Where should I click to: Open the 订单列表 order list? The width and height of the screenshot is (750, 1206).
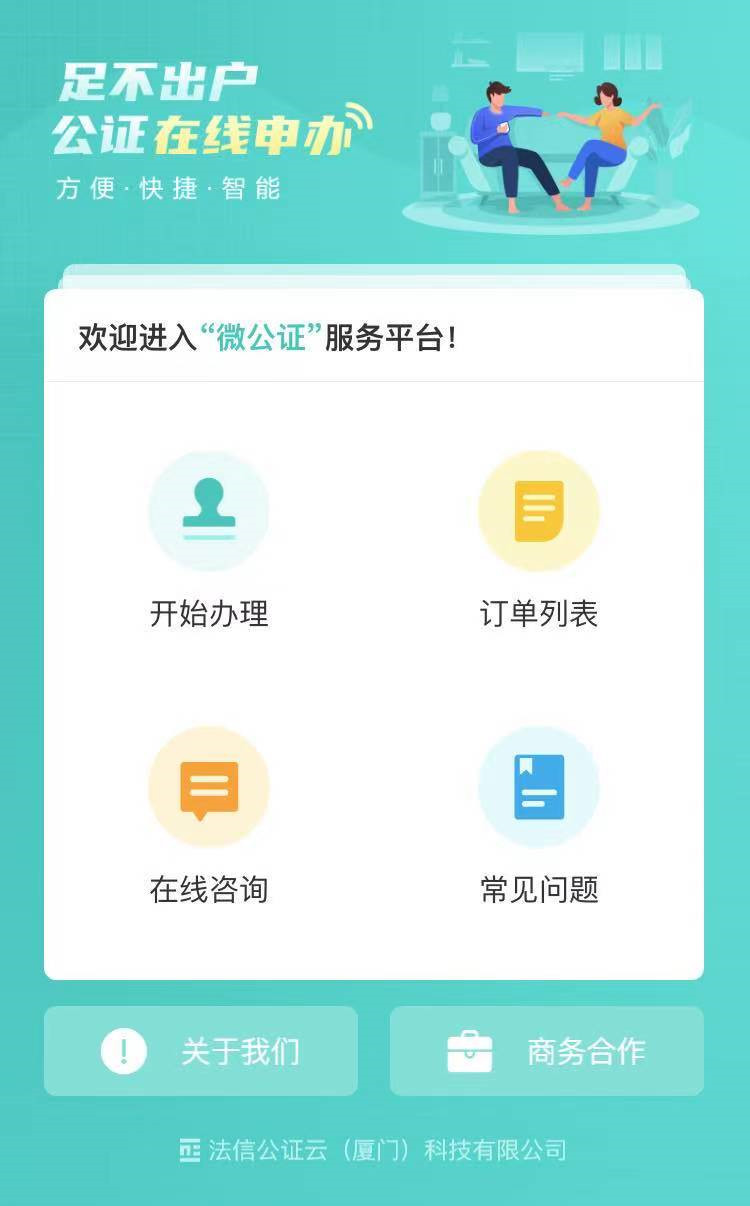[x=539, y=540]
